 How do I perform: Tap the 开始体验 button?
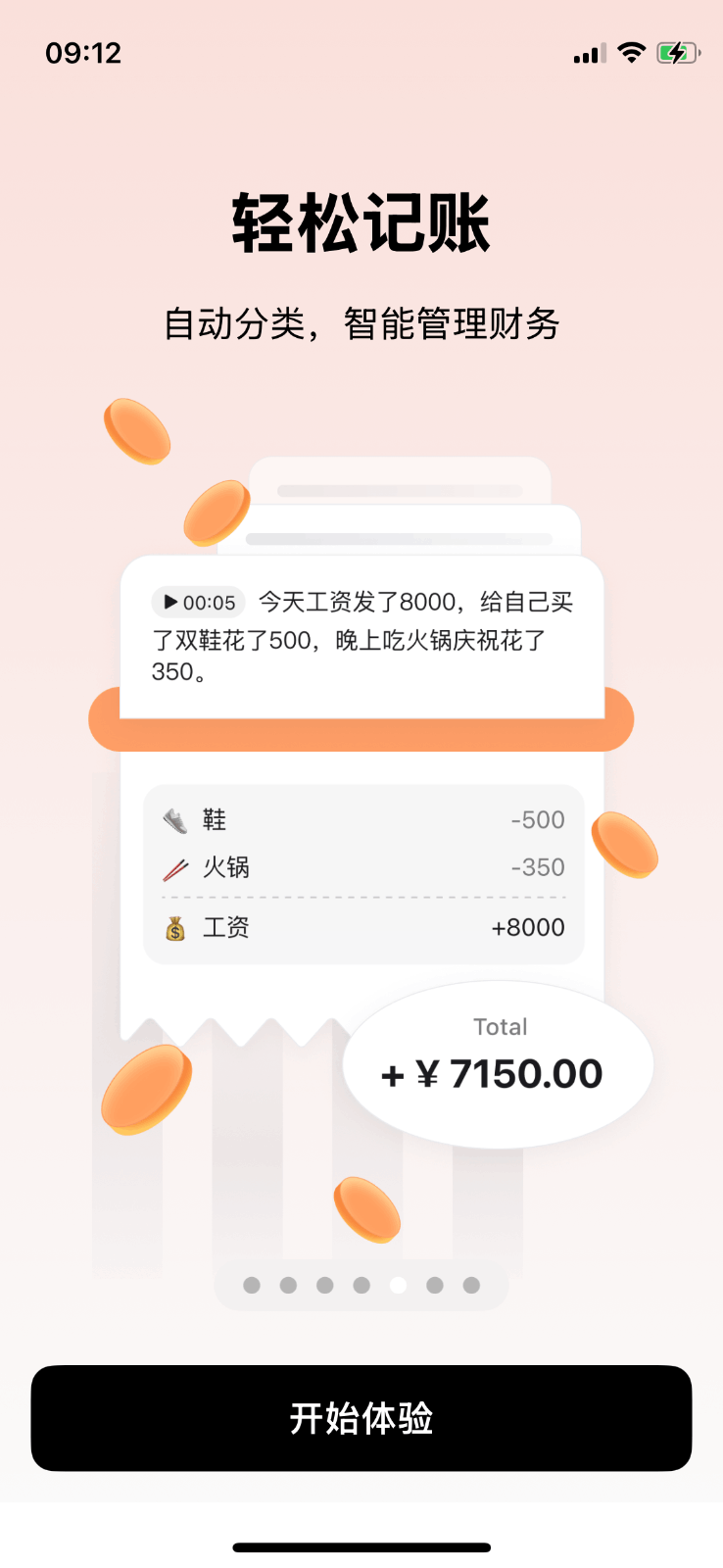click(361, 1417)
